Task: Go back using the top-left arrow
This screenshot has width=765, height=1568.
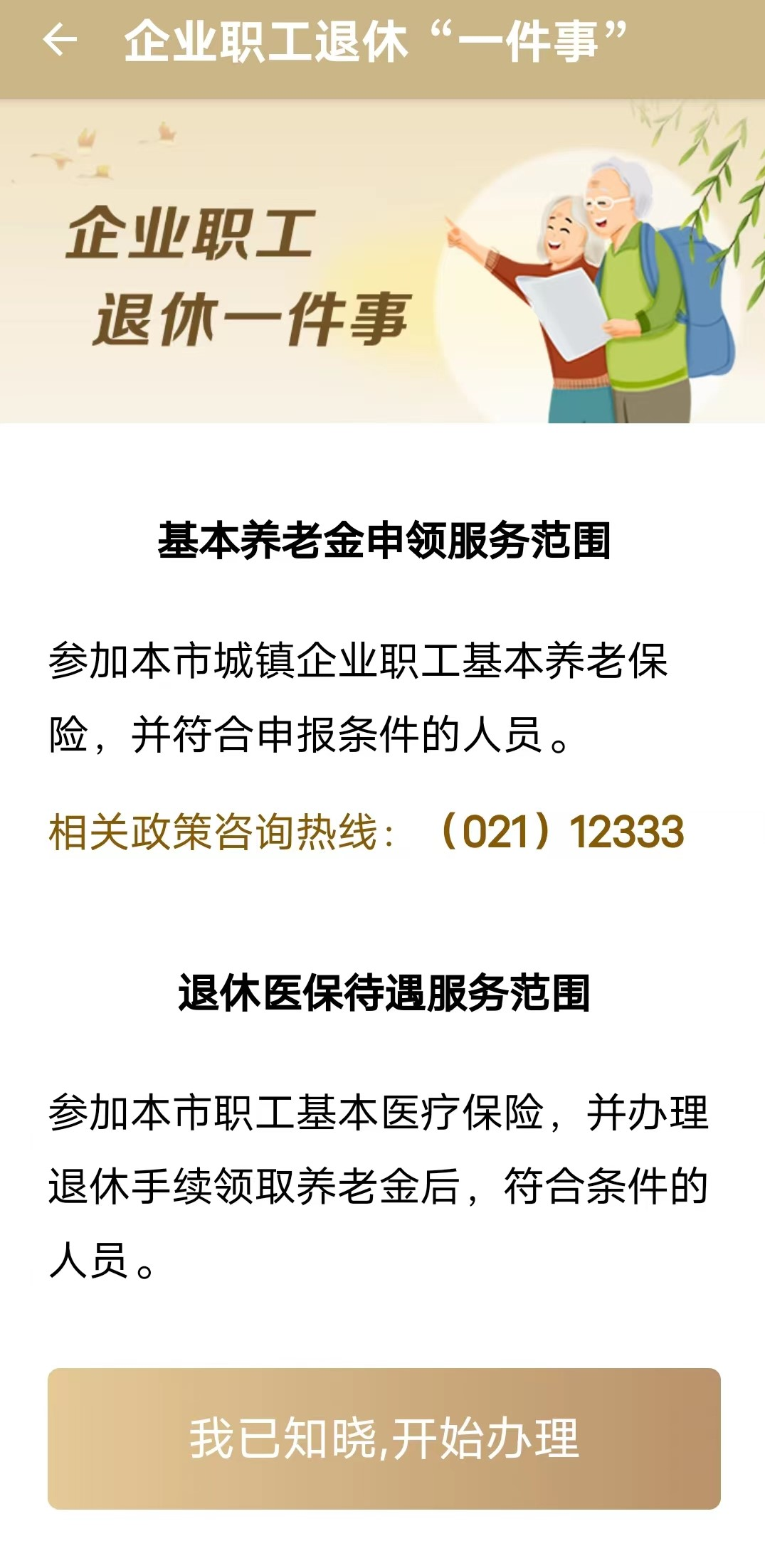Action: coord(60,40)
